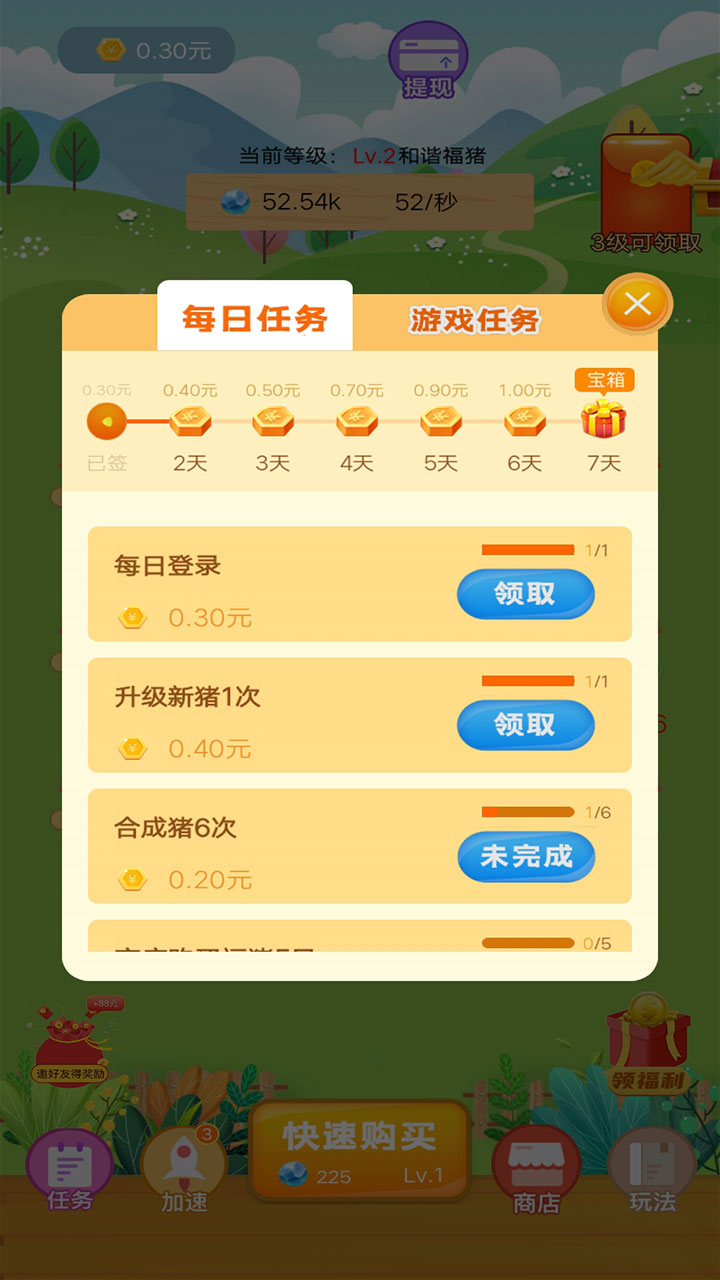This screenshot has height=1280, width=720.
Task: Select the 每日任务 tab
Action: (255, 318)
